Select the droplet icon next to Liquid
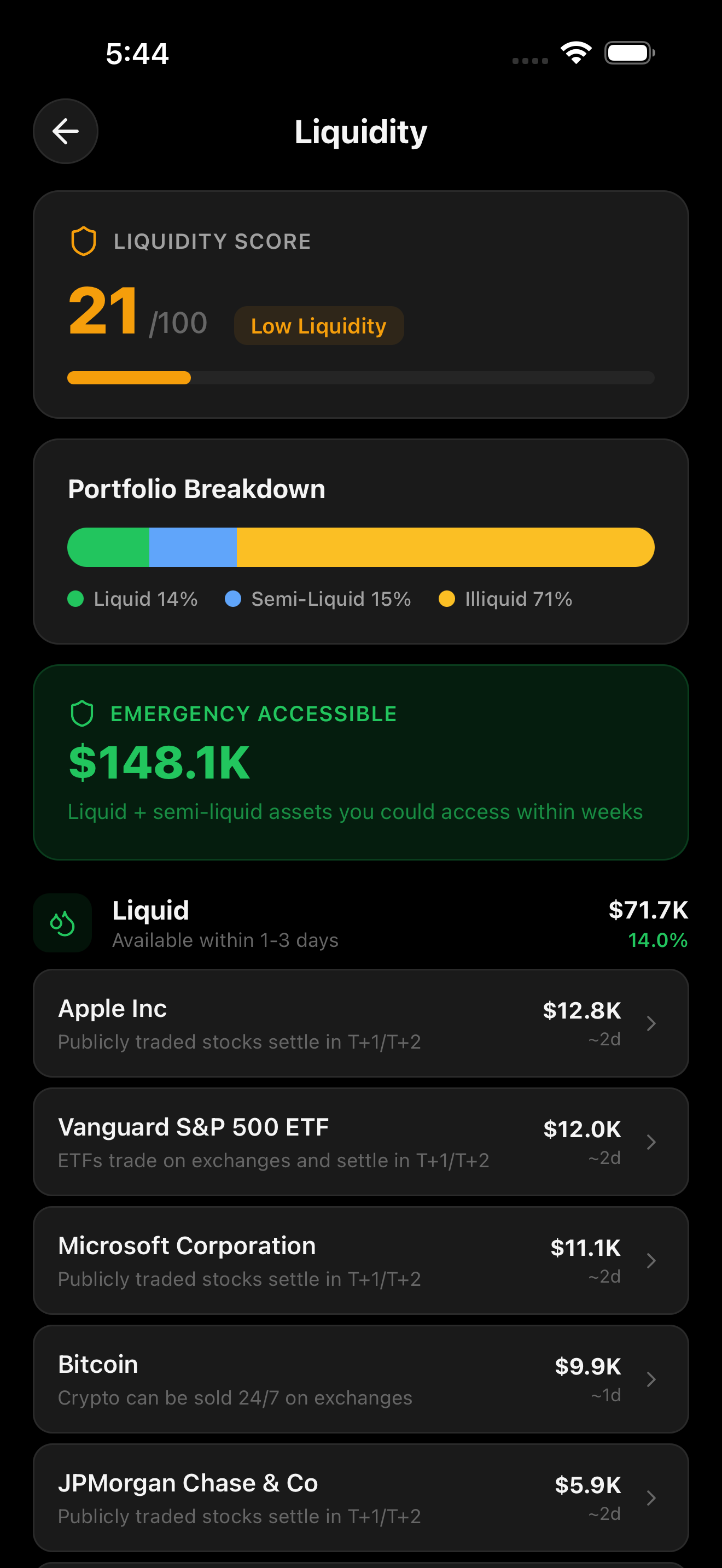 point(63,922)
